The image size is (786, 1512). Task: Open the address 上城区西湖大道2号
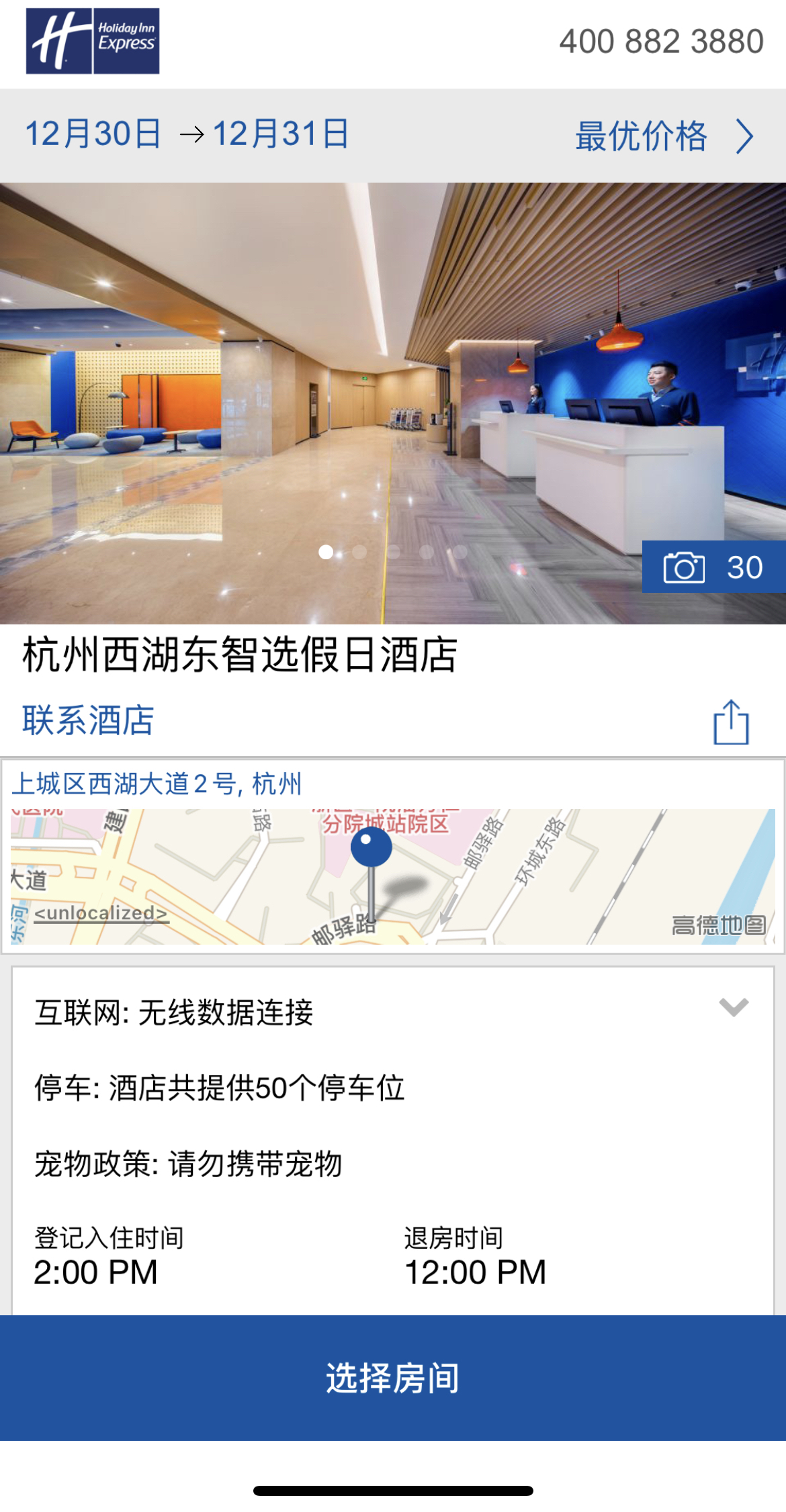pyautogui.click(x=157, y=784)
